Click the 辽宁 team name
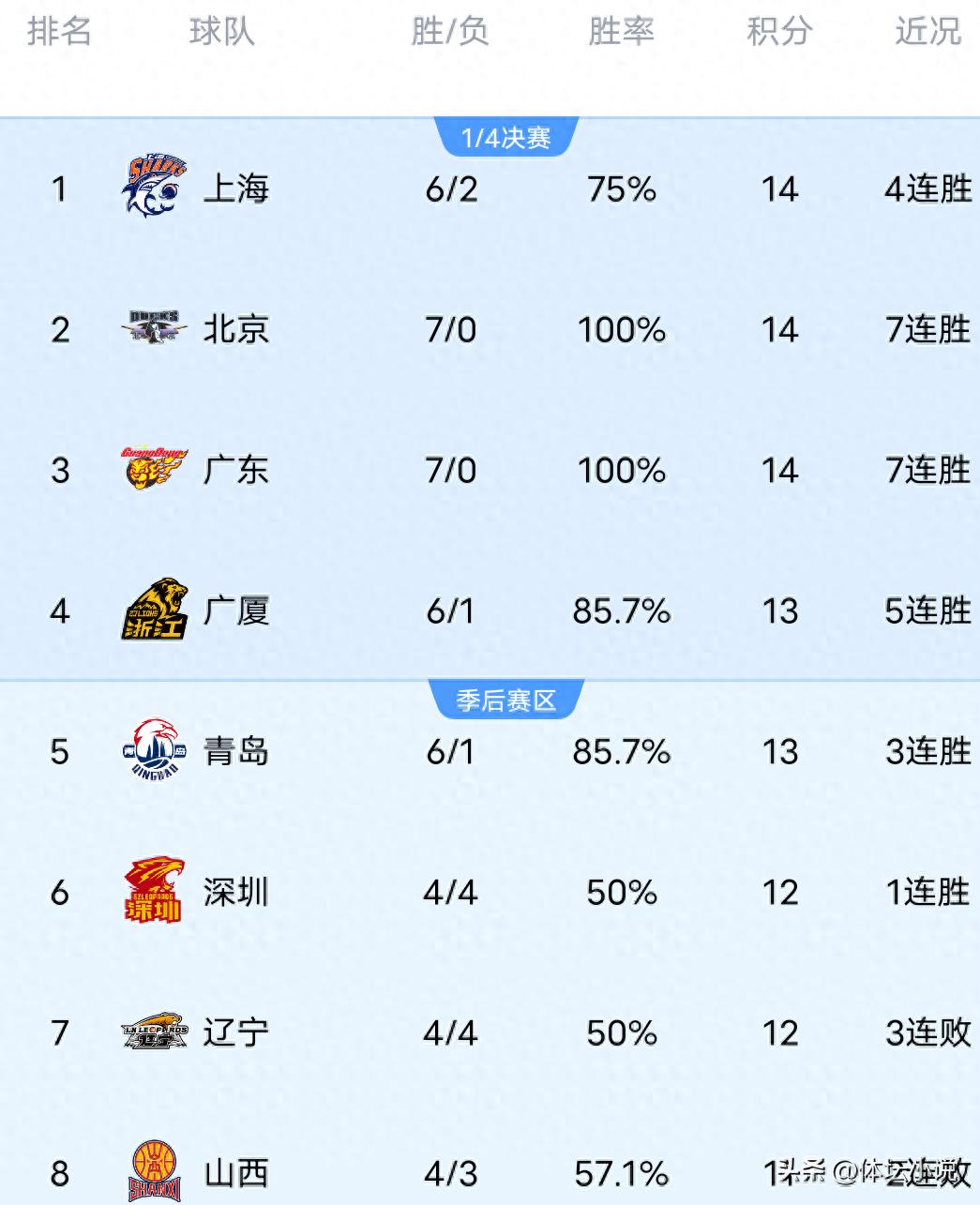Viewport: 980px width, 1205px height. pyautogui.click(x=236, y=1032)
